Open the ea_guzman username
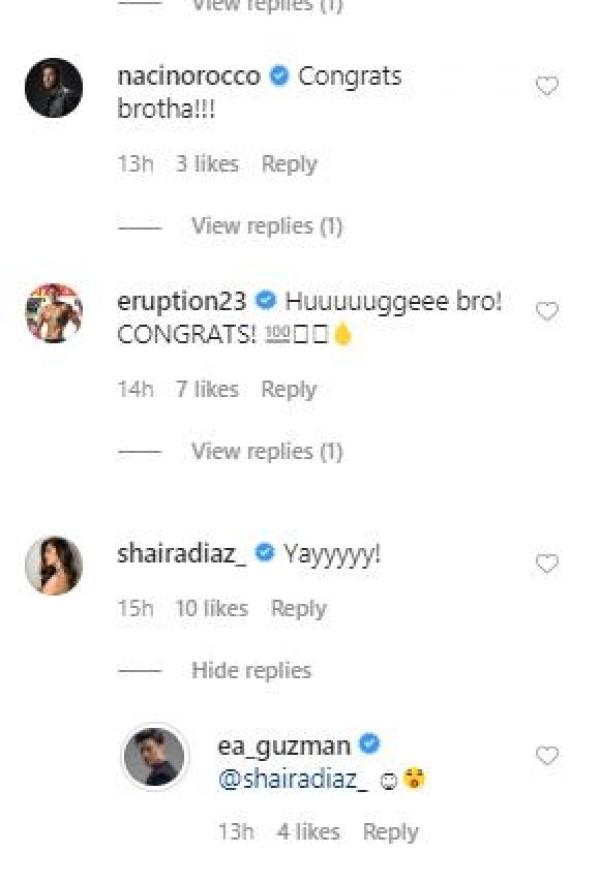The height and width of the screenshot is (883, 600). [283, 746]
